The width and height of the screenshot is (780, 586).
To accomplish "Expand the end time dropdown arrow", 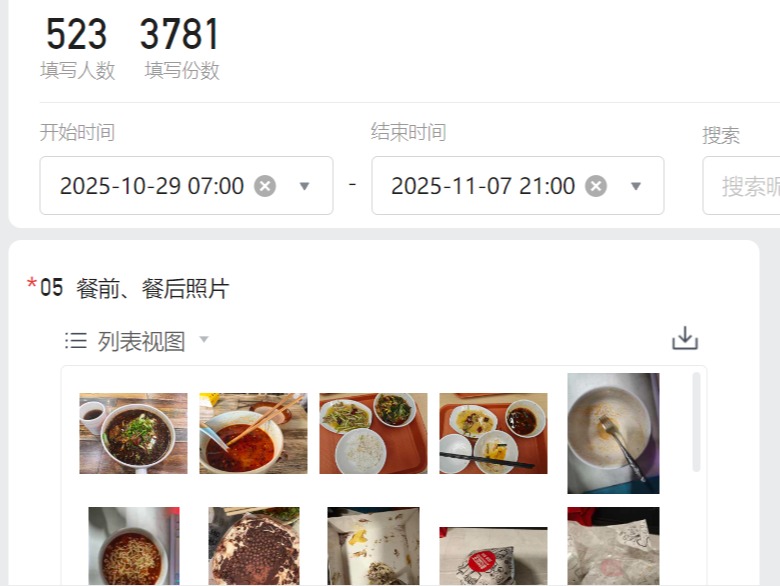I will tap(636, 186).
